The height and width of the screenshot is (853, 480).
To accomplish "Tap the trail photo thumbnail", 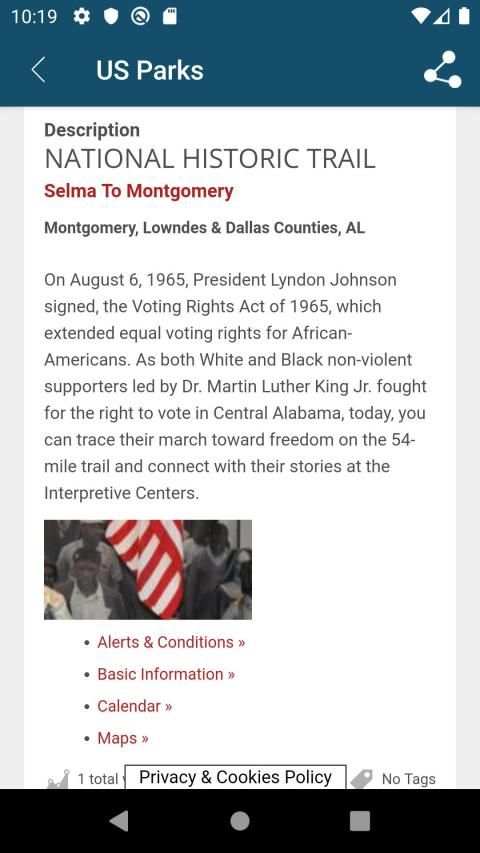I will pos(148,570).
